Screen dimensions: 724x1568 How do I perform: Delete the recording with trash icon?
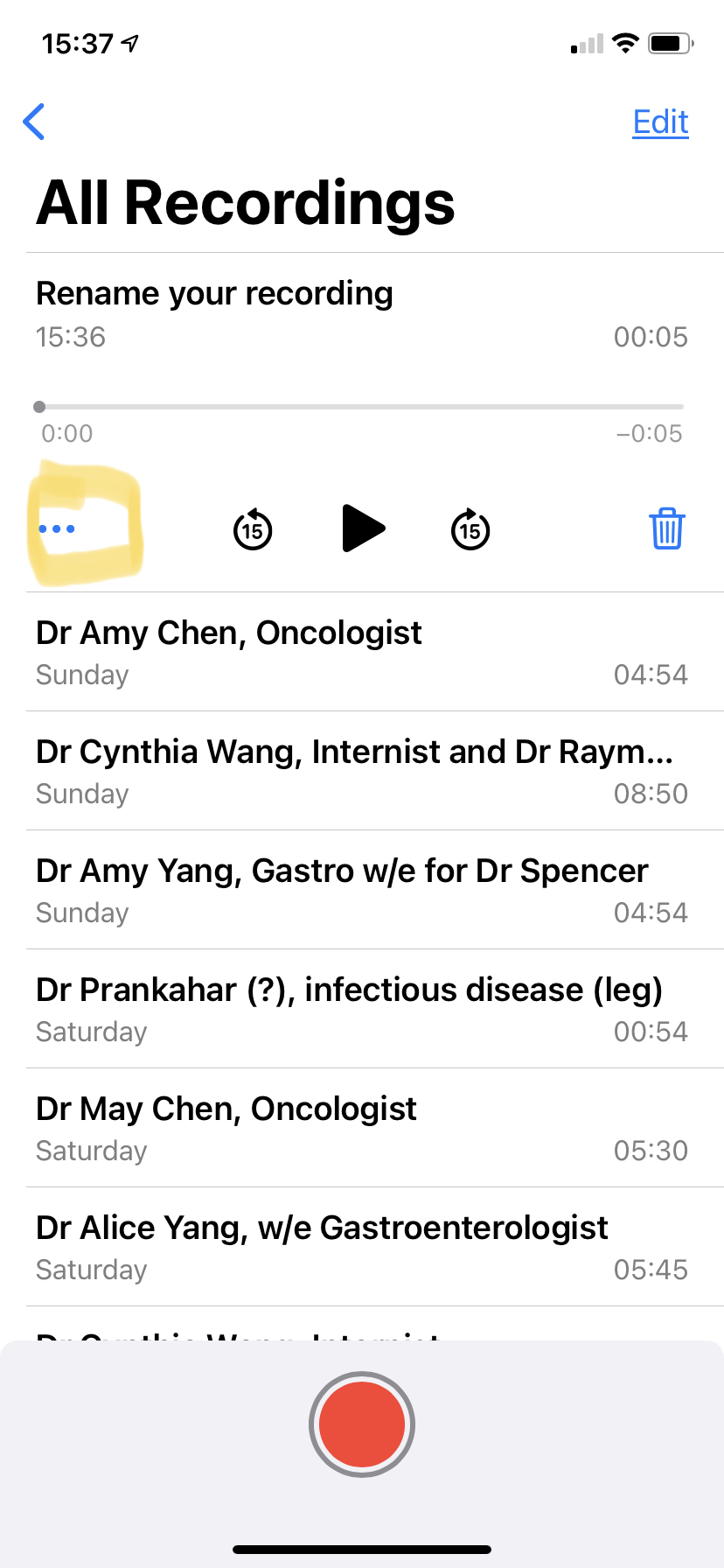pos(666,528)
